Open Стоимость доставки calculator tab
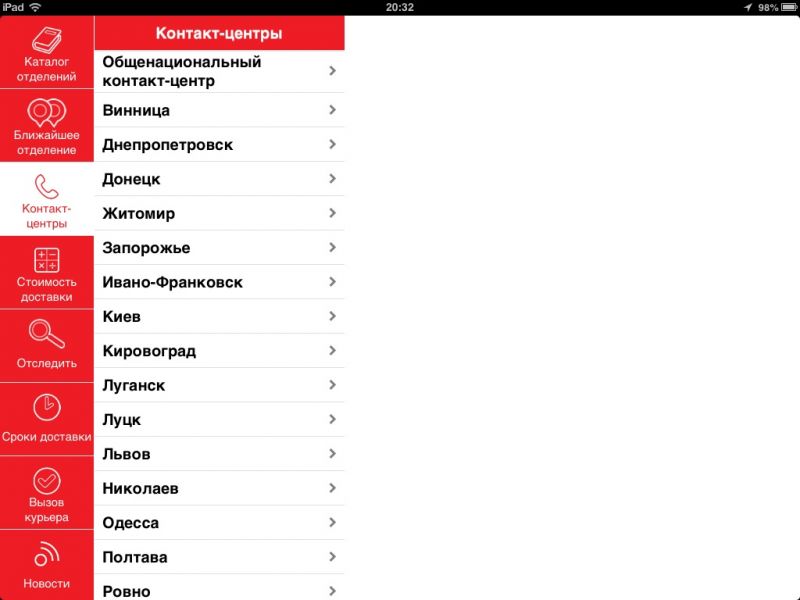800x600 pixels. tap(46, 273)
